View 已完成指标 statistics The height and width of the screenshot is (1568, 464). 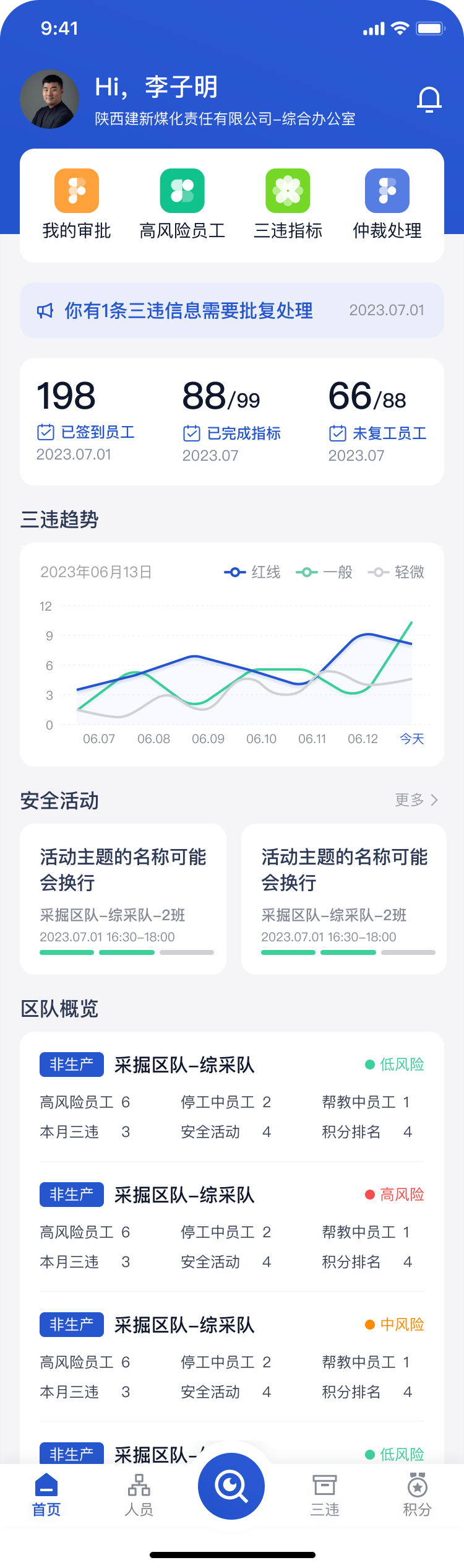coord(231,421)
